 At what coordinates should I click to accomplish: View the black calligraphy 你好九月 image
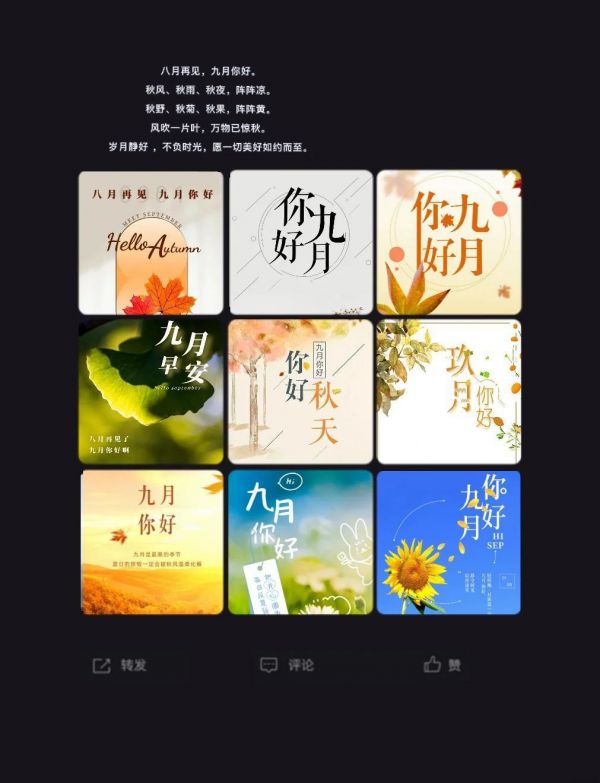[x=301, y=243]
